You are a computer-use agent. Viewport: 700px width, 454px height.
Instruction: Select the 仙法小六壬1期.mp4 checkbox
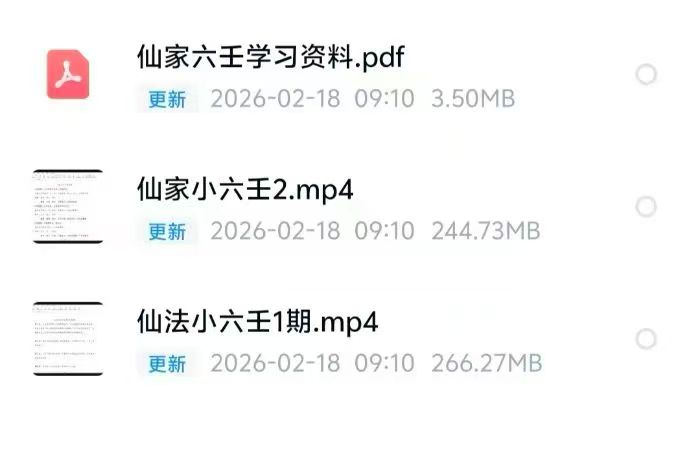[x=646, y=339]
